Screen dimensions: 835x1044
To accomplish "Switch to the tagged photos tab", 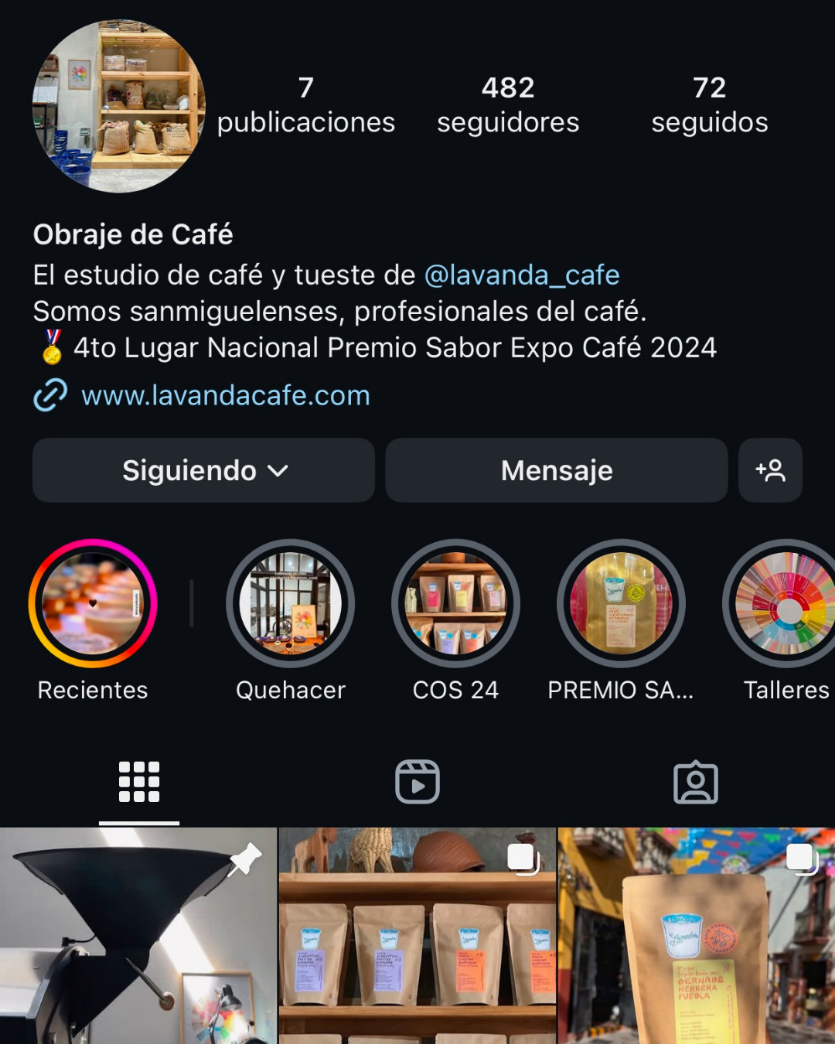I will point(695,782).
